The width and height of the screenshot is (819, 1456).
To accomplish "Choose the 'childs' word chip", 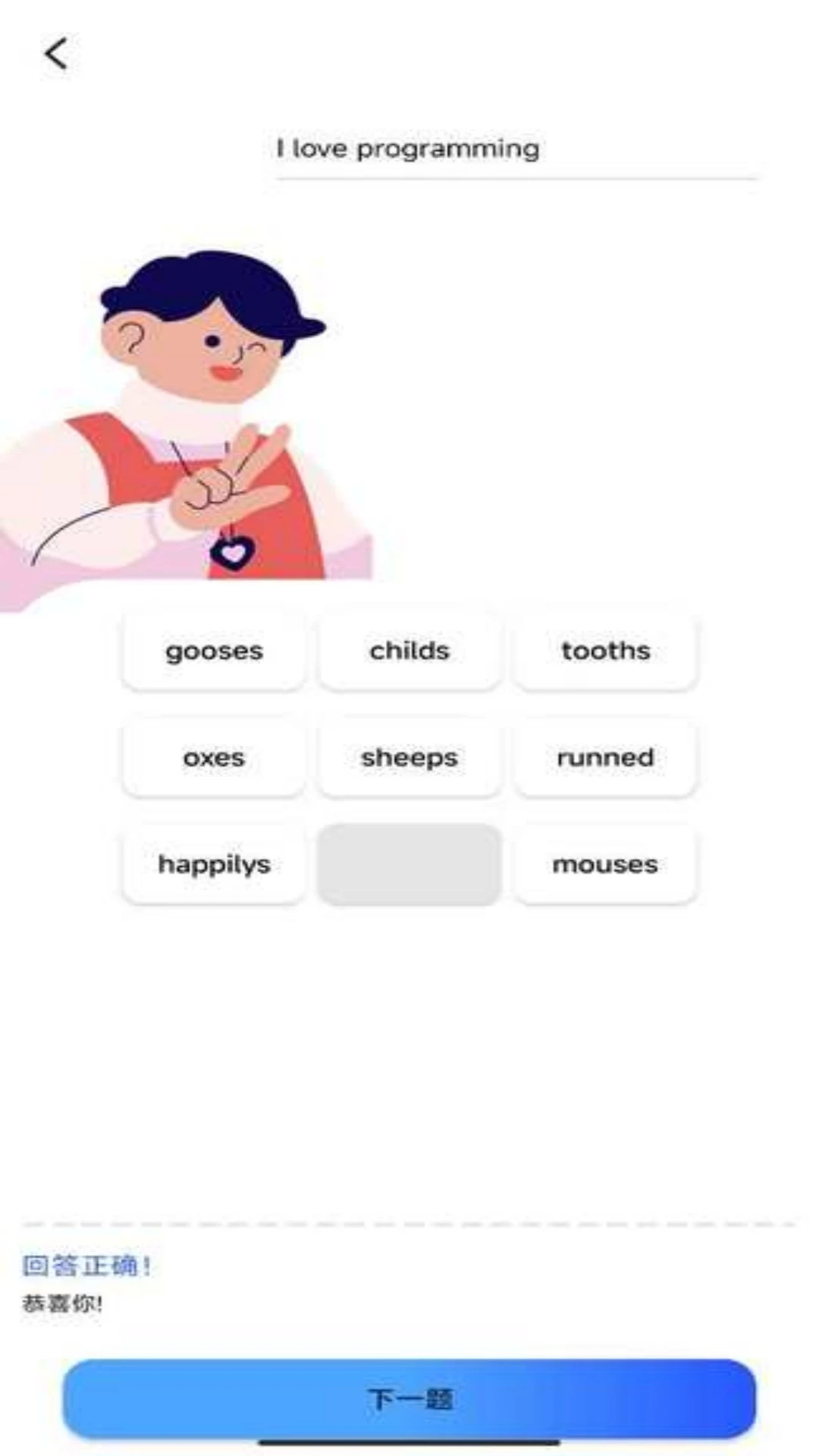I will pos(409,651).
